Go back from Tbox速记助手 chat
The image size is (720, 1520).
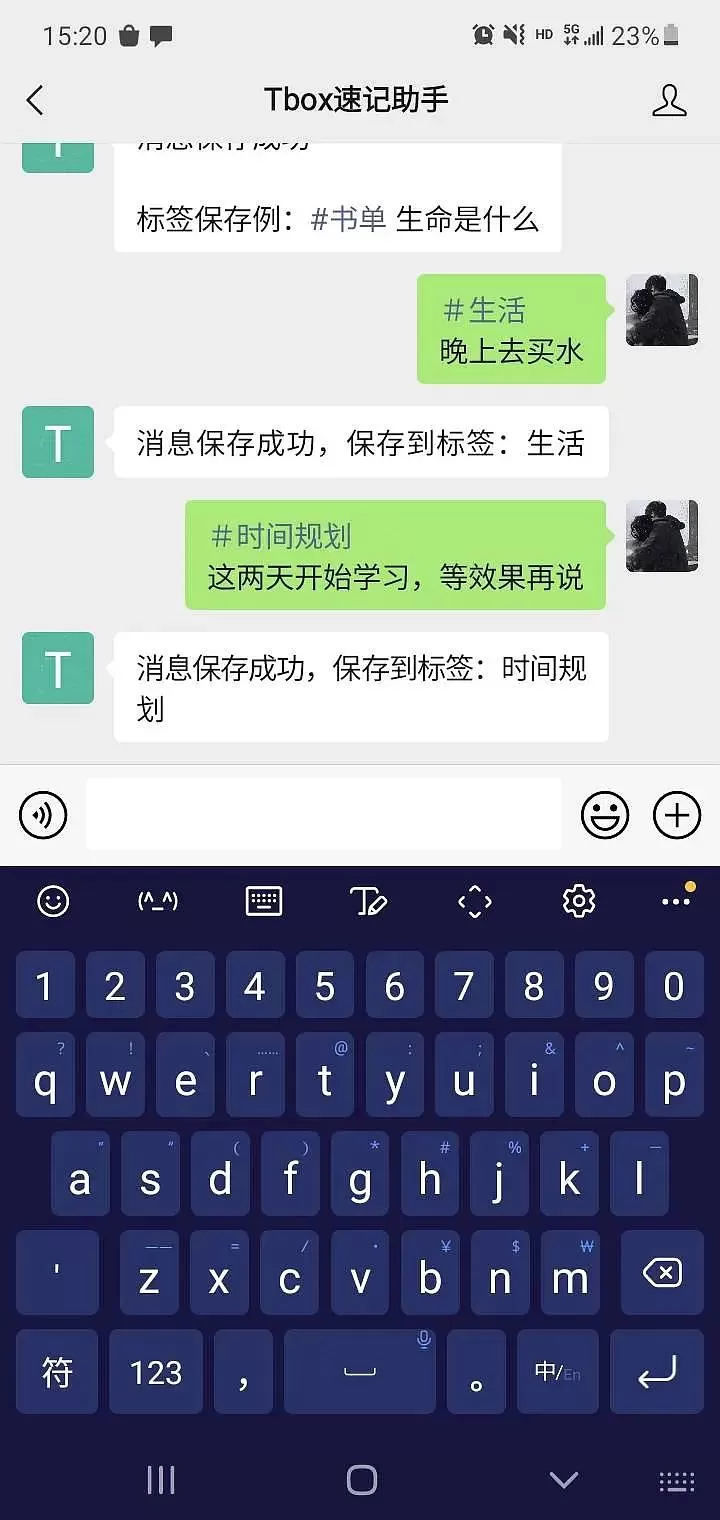[x=35, y=100]
